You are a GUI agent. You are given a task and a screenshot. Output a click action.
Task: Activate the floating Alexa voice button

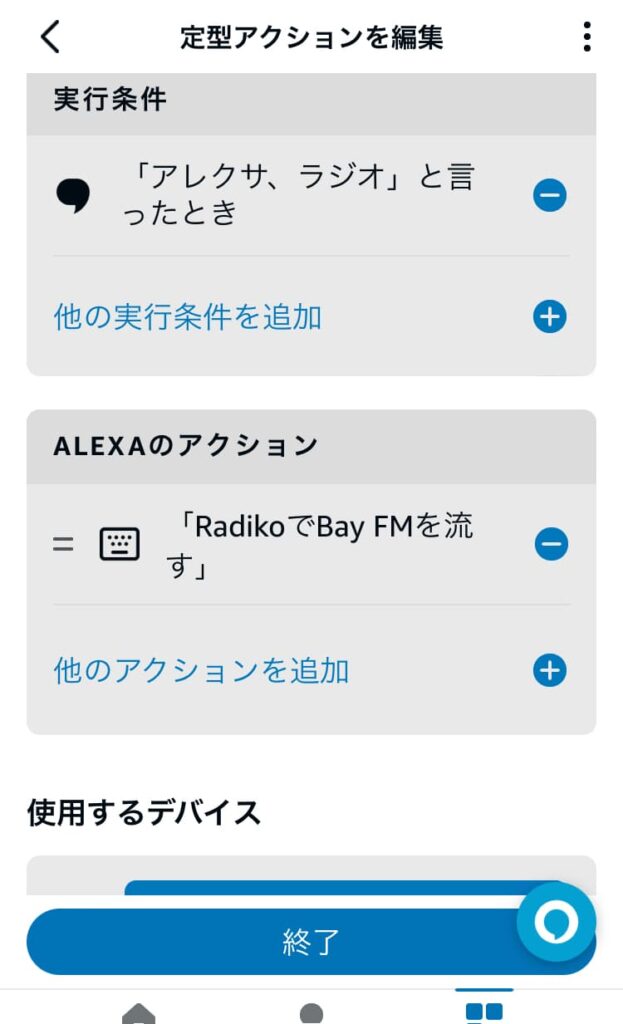pos(556,922)
